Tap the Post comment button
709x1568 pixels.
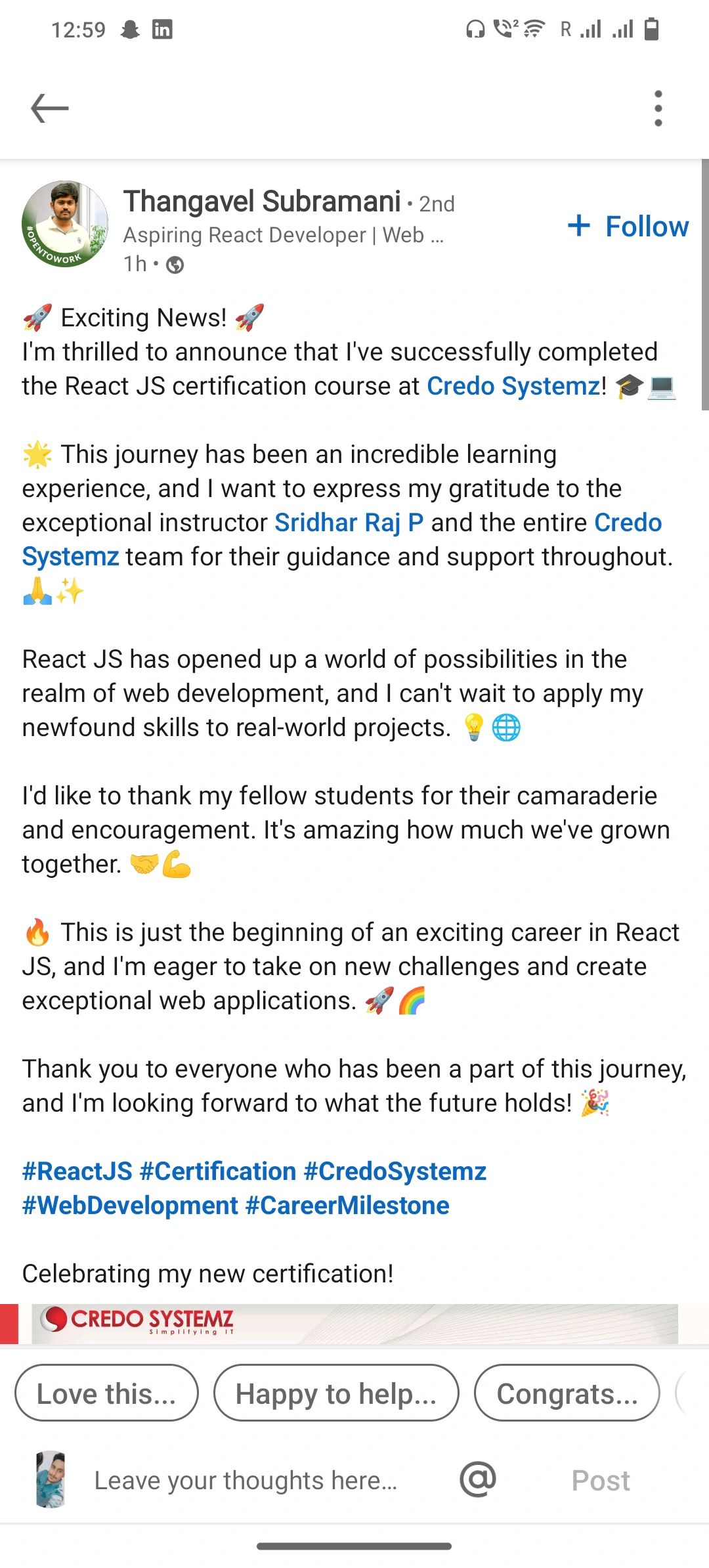coord(600,1481)
